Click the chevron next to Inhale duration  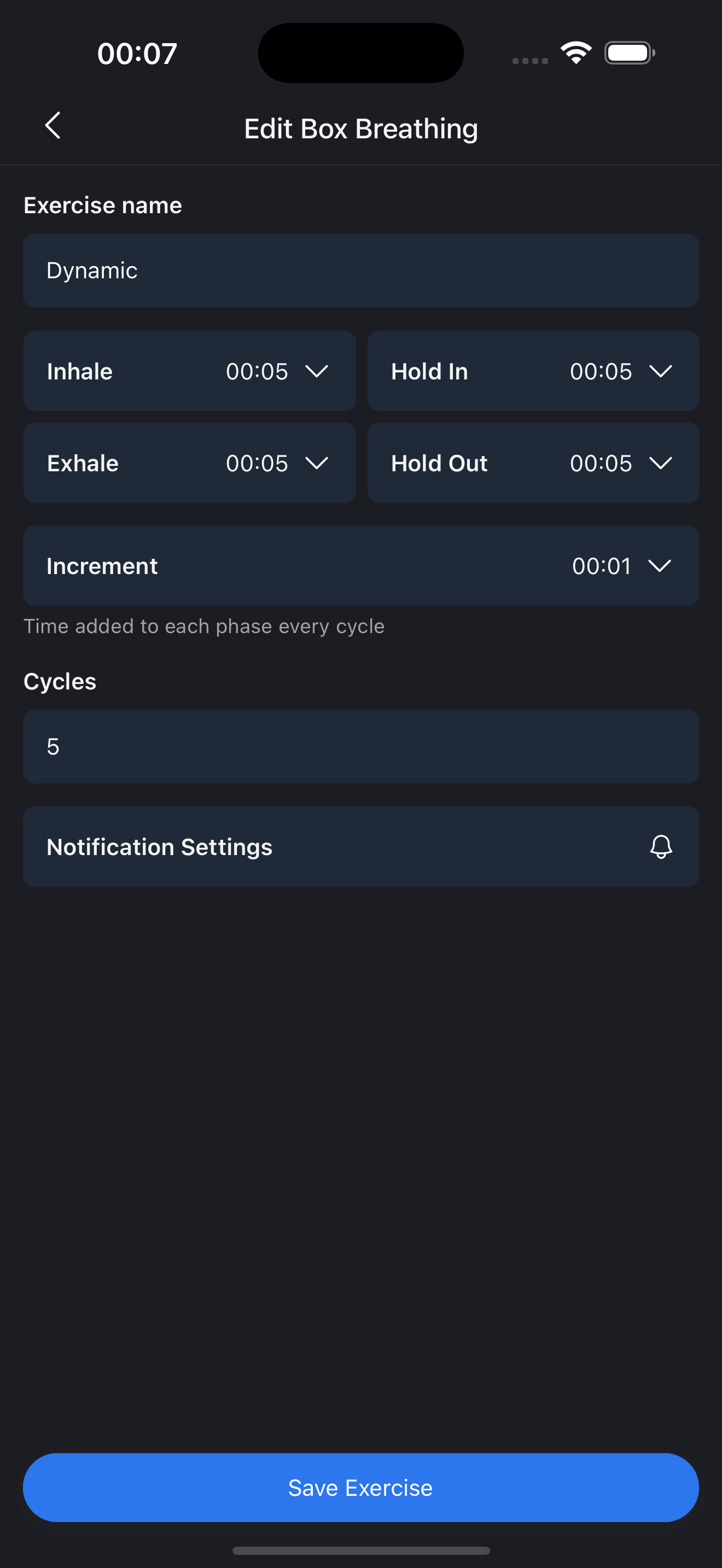(x=318, y=371)
